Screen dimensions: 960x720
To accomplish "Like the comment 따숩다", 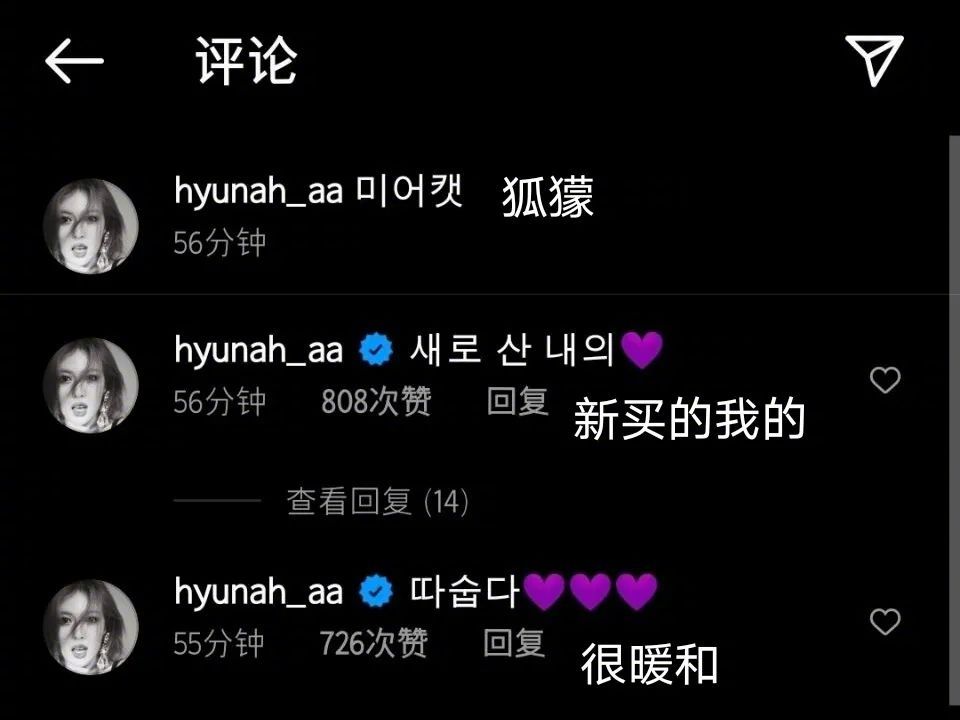I will pyautogui.click(x=885, y=622).
